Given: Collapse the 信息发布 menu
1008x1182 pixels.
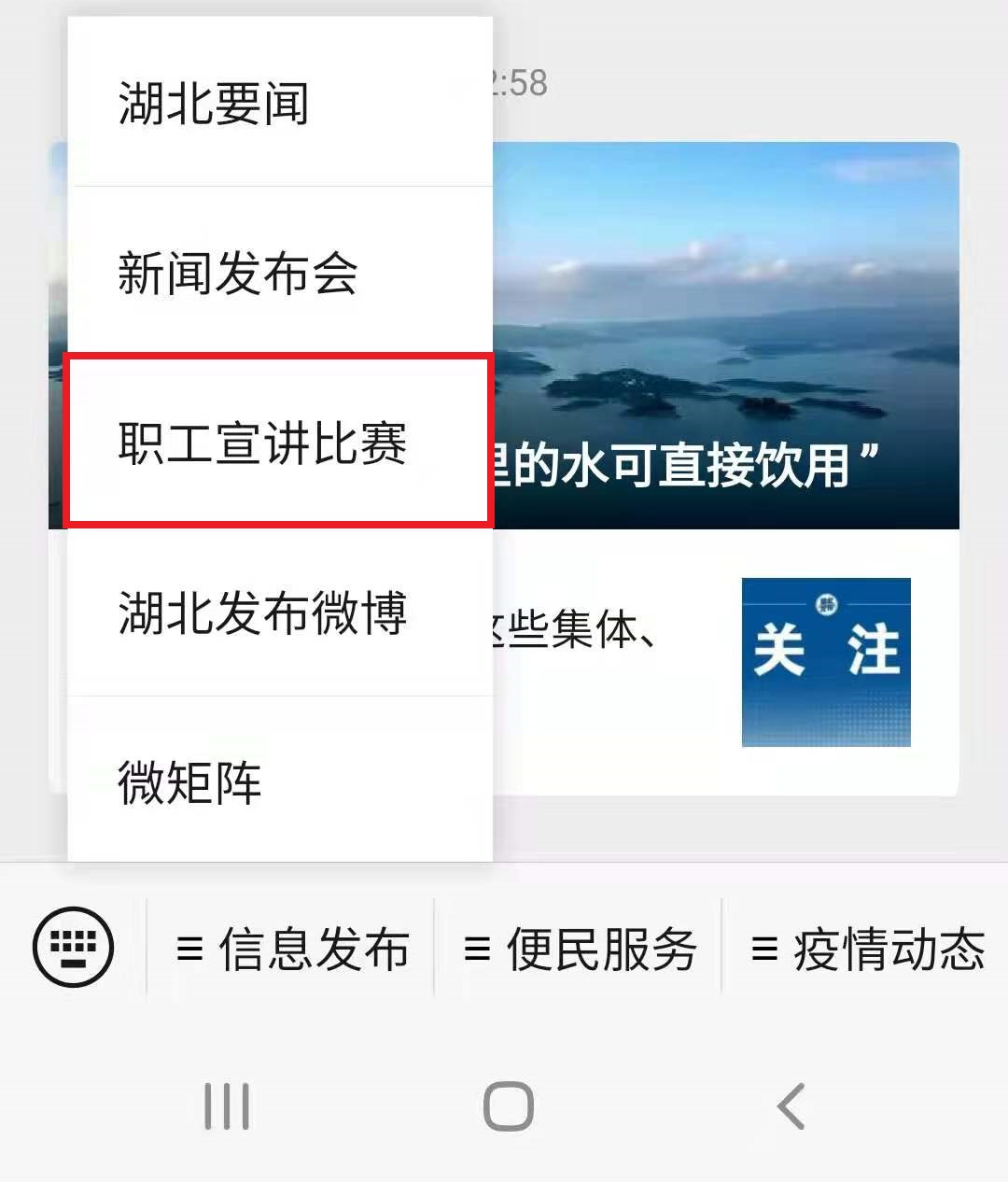Looking at the screenshot, I should 291,950.
